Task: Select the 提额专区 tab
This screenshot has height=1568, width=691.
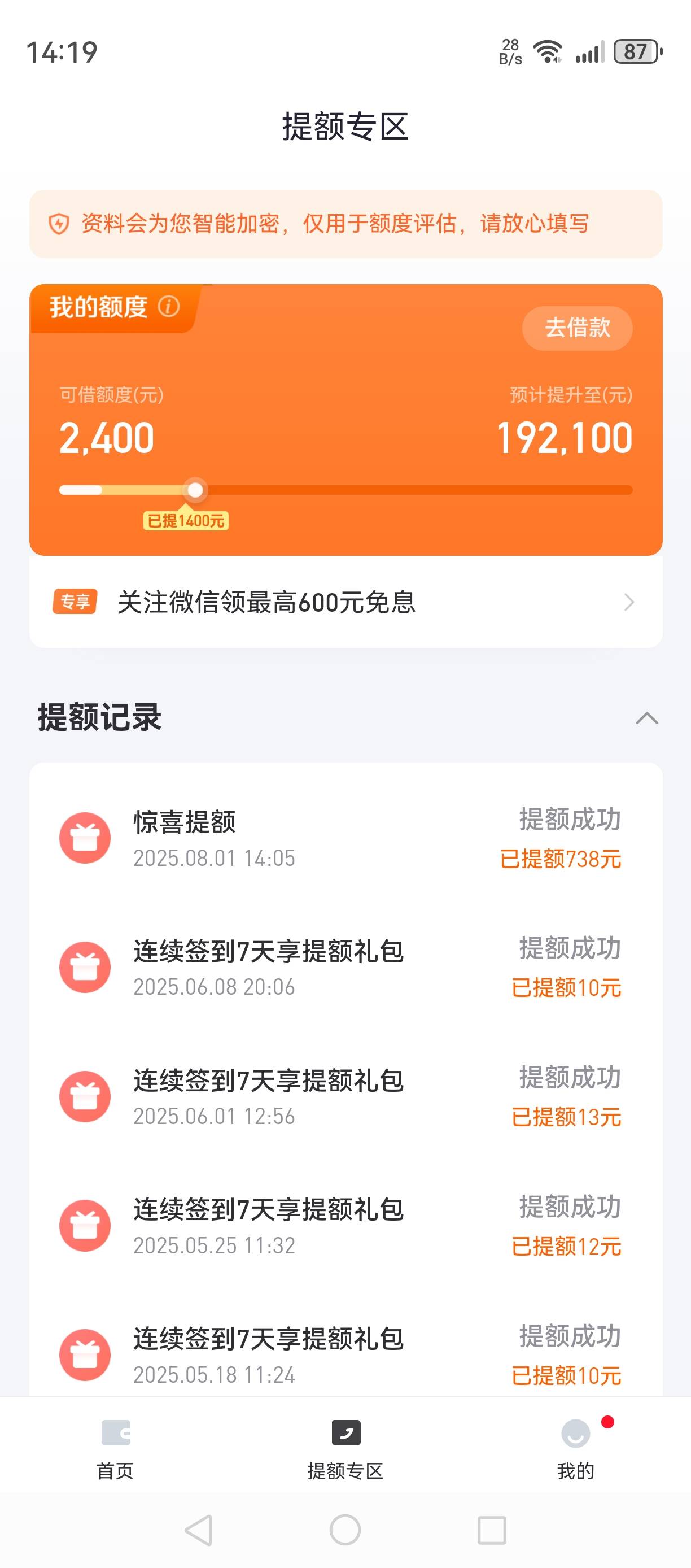Action: [345, 1450]
